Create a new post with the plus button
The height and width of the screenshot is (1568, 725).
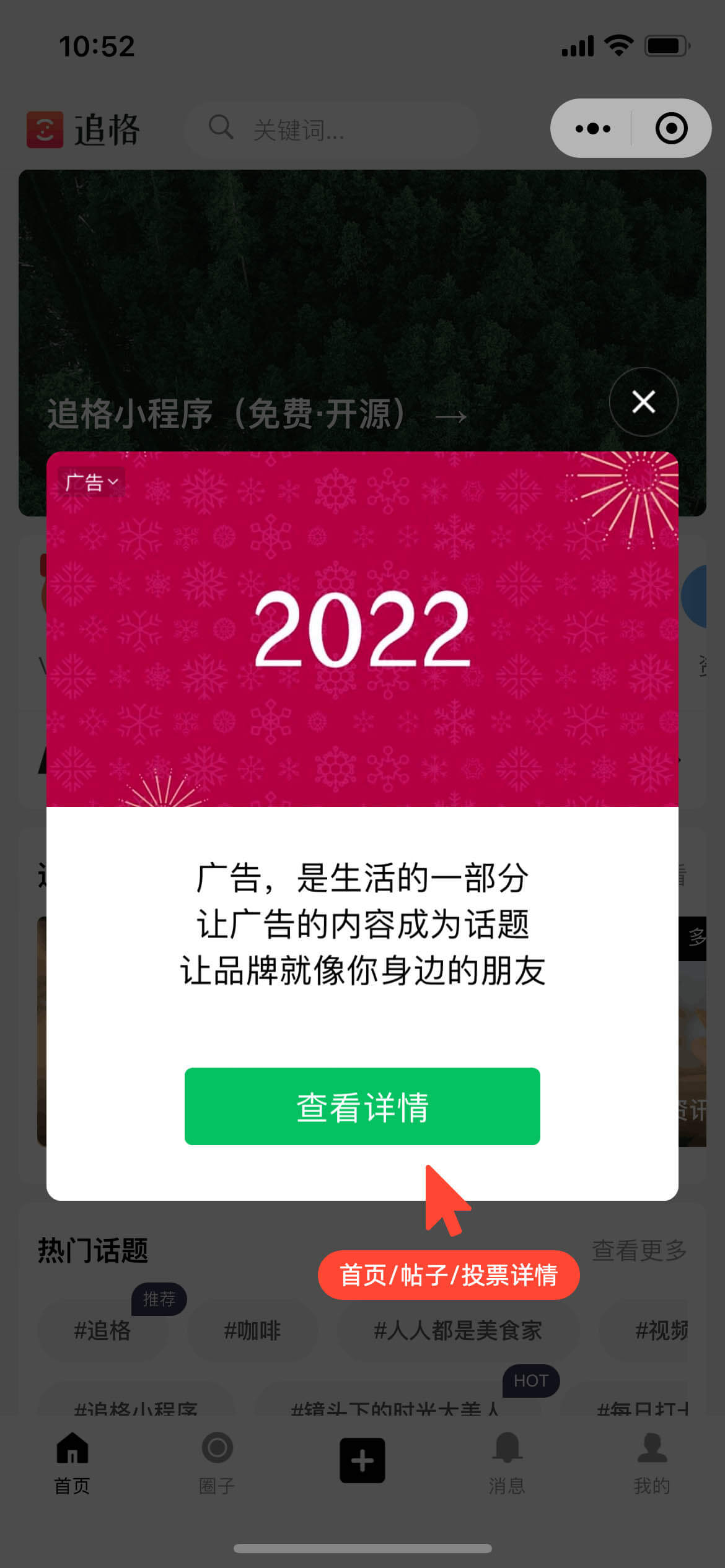(362, 1460)
